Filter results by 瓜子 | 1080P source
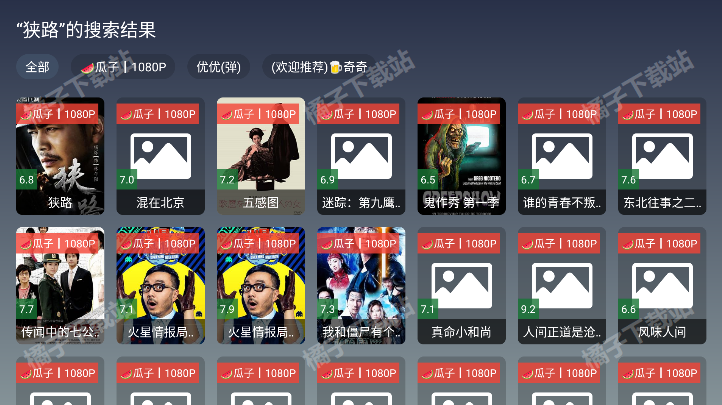The image size is (722, 405). (x=125, y=67)
